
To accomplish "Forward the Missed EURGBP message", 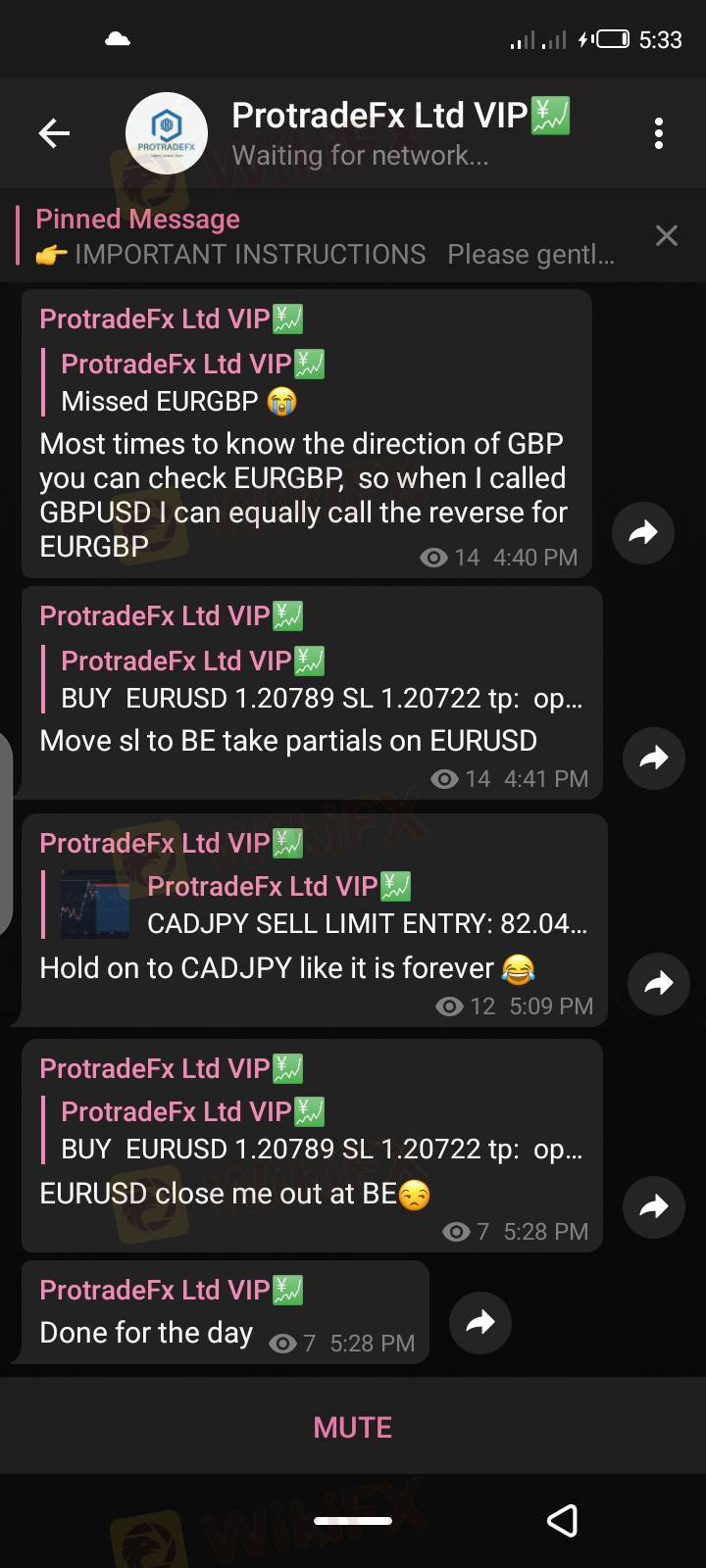I will pyautogui.click(x=642, y=532).
